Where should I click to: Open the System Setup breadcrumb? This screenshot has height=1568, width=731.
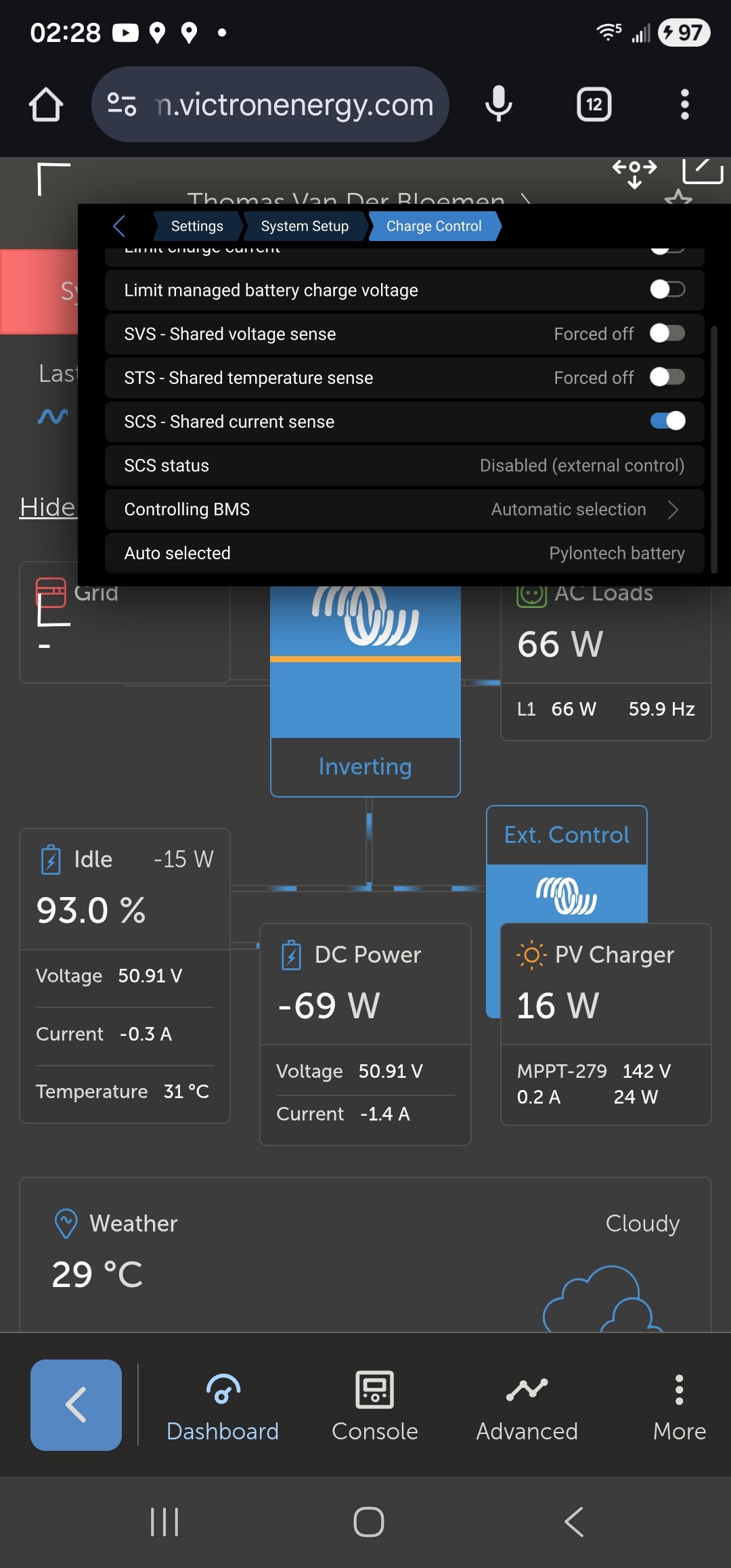coord(305,226)
